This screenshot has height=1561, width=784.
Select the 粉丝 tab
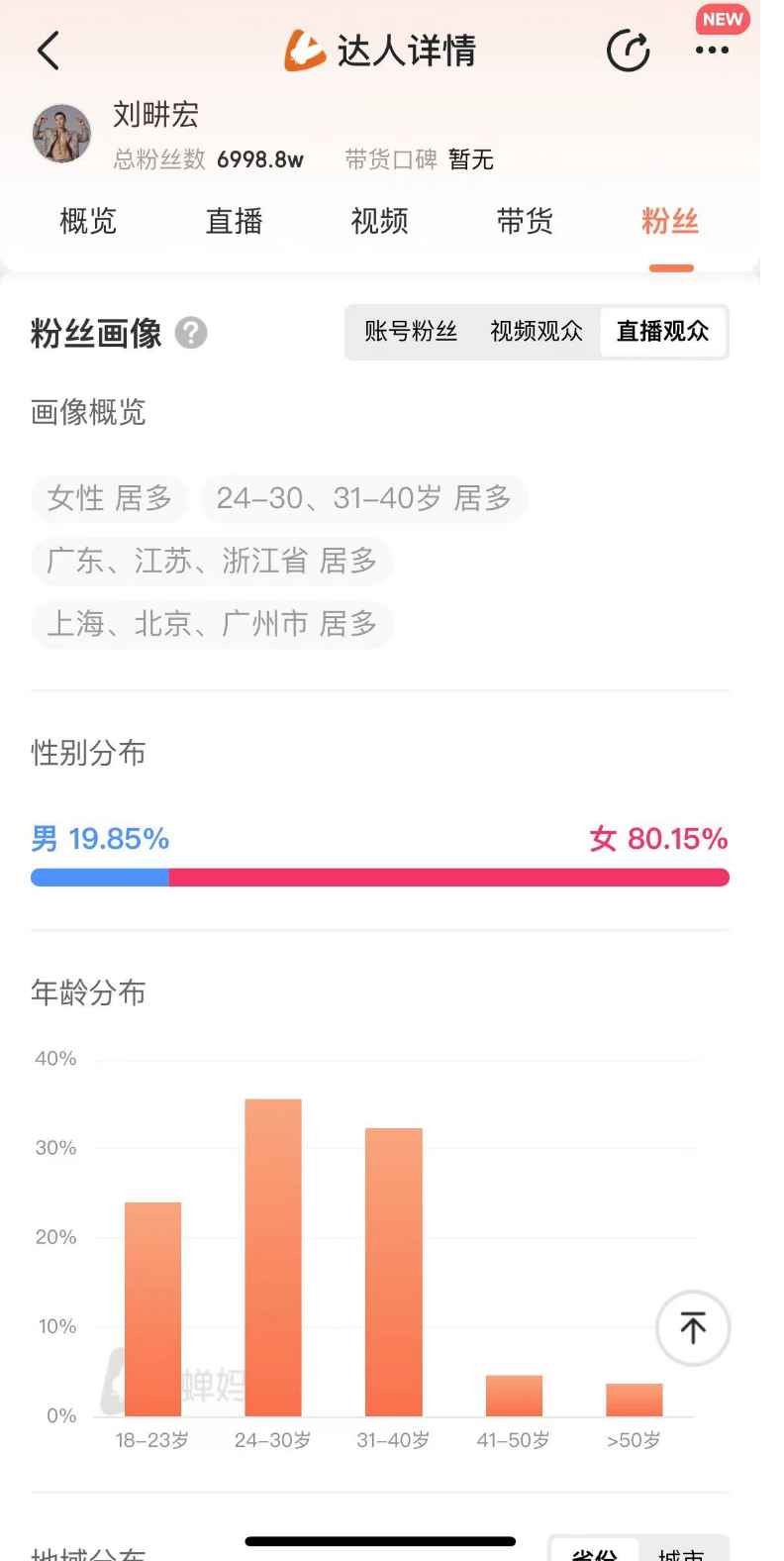pyautogui.click(x=670, y=221)
